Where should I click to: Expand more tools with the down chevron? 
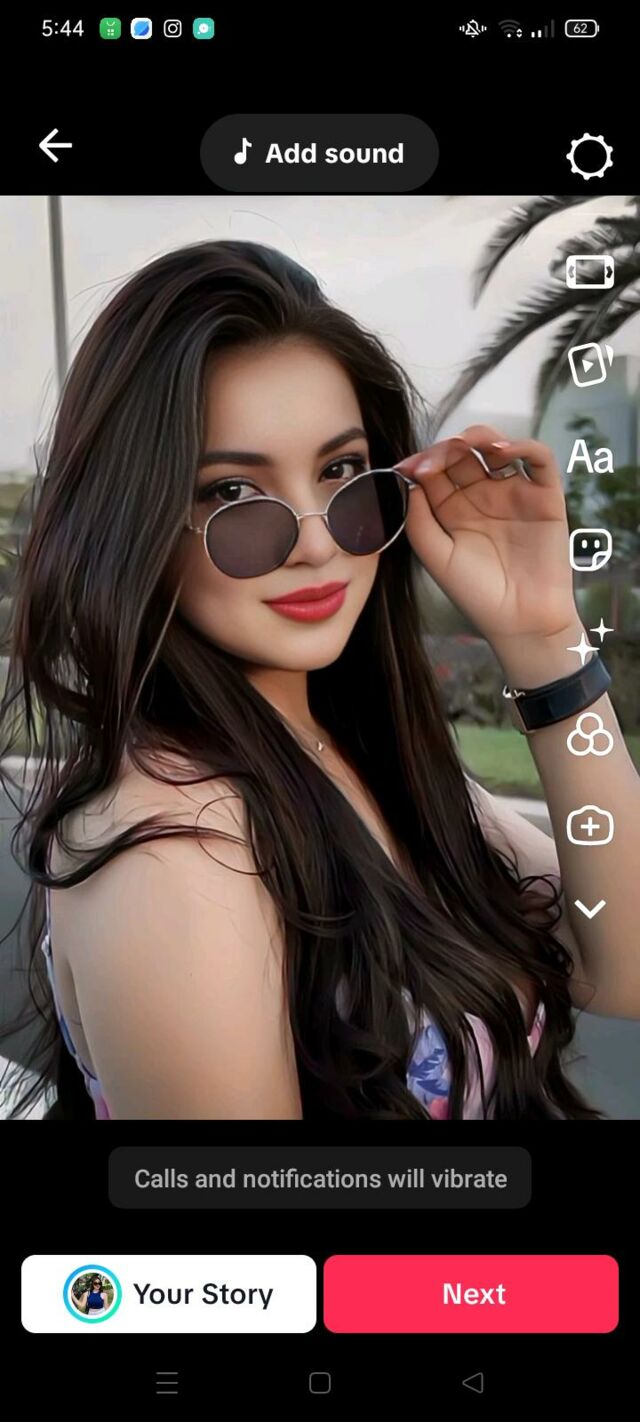coord(590,908)
